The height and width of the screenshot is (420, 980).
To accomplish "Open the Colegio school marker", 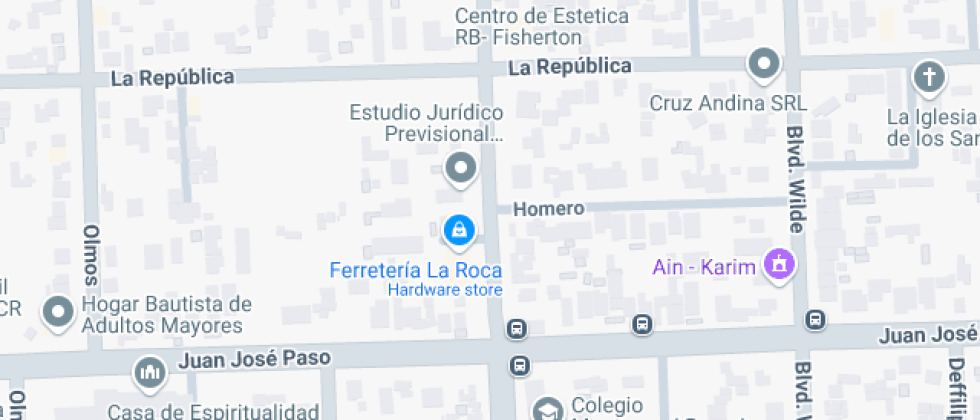I will 547,408.
